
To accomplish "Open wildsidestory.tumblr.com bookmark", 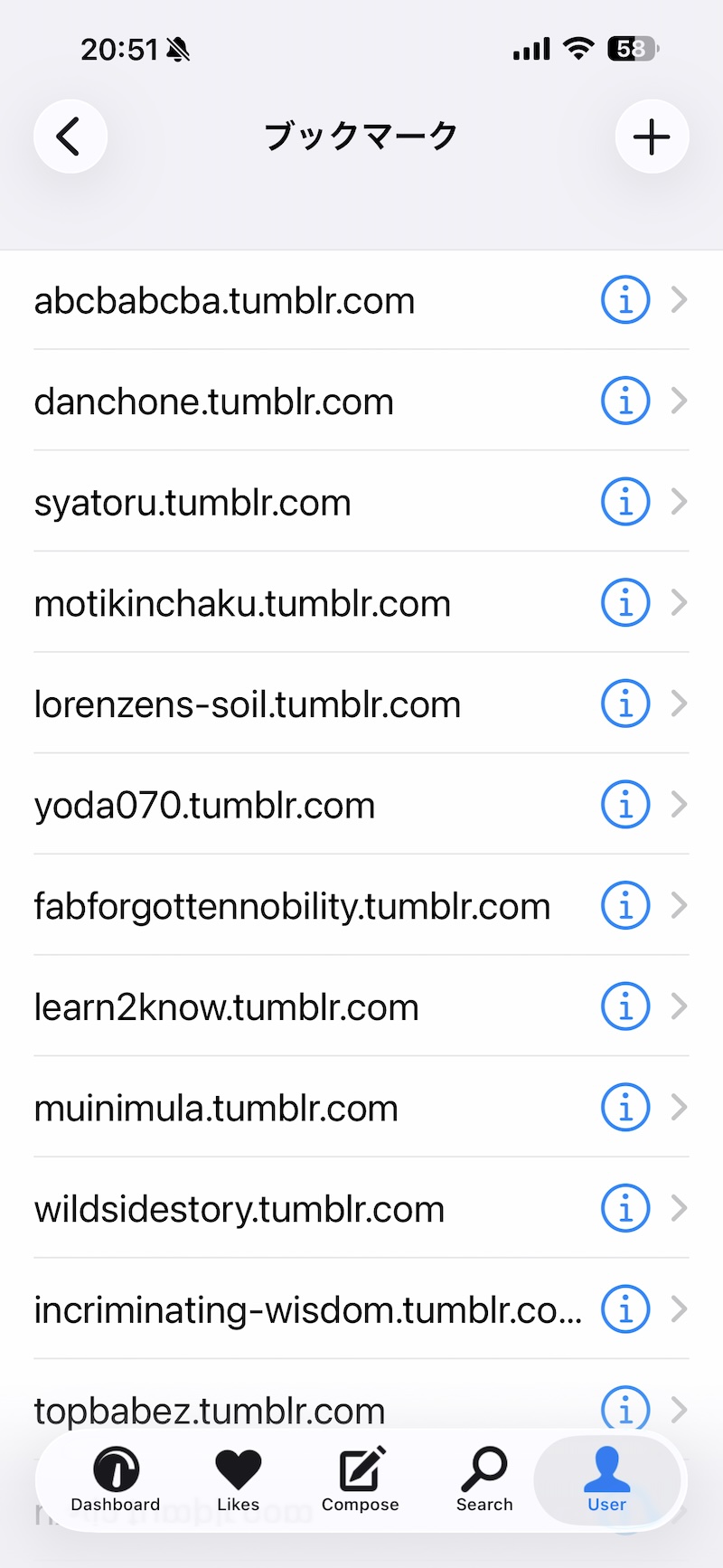I will [239, 1209].
